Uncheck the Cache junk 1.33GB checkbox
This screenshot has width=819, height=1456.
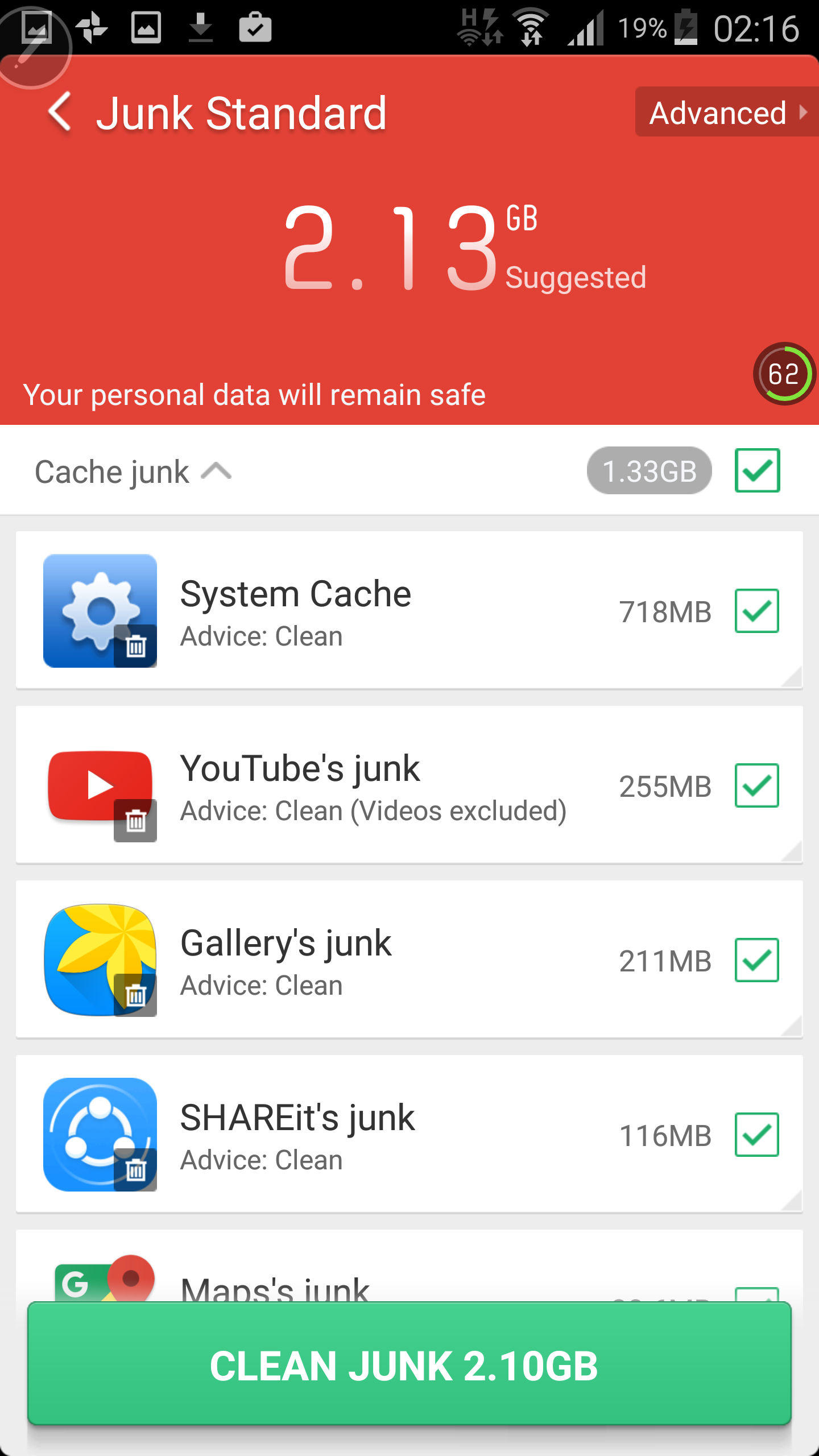tap(757, 470)
